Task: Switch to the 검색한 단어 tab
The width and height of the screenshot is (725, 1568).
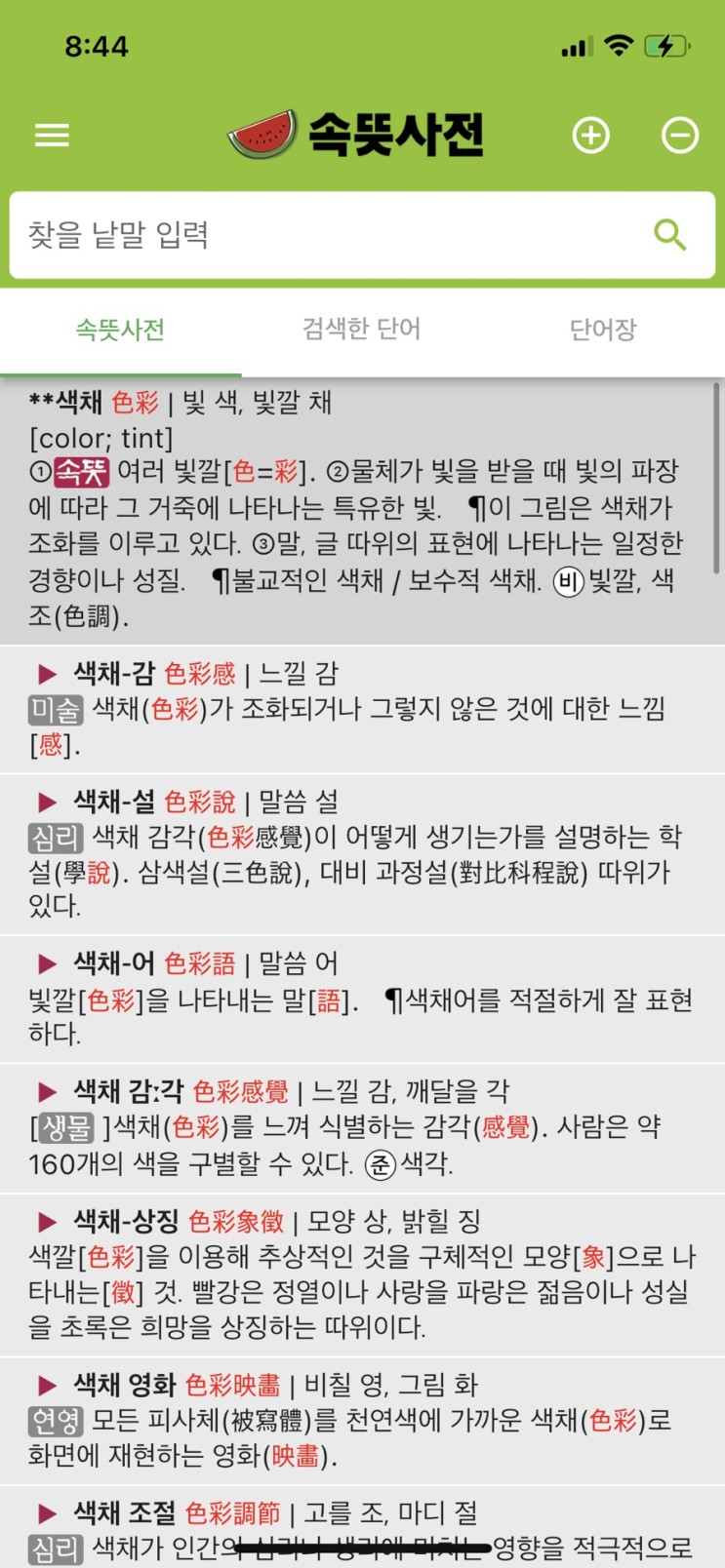Action: click(x=361, y=330)
